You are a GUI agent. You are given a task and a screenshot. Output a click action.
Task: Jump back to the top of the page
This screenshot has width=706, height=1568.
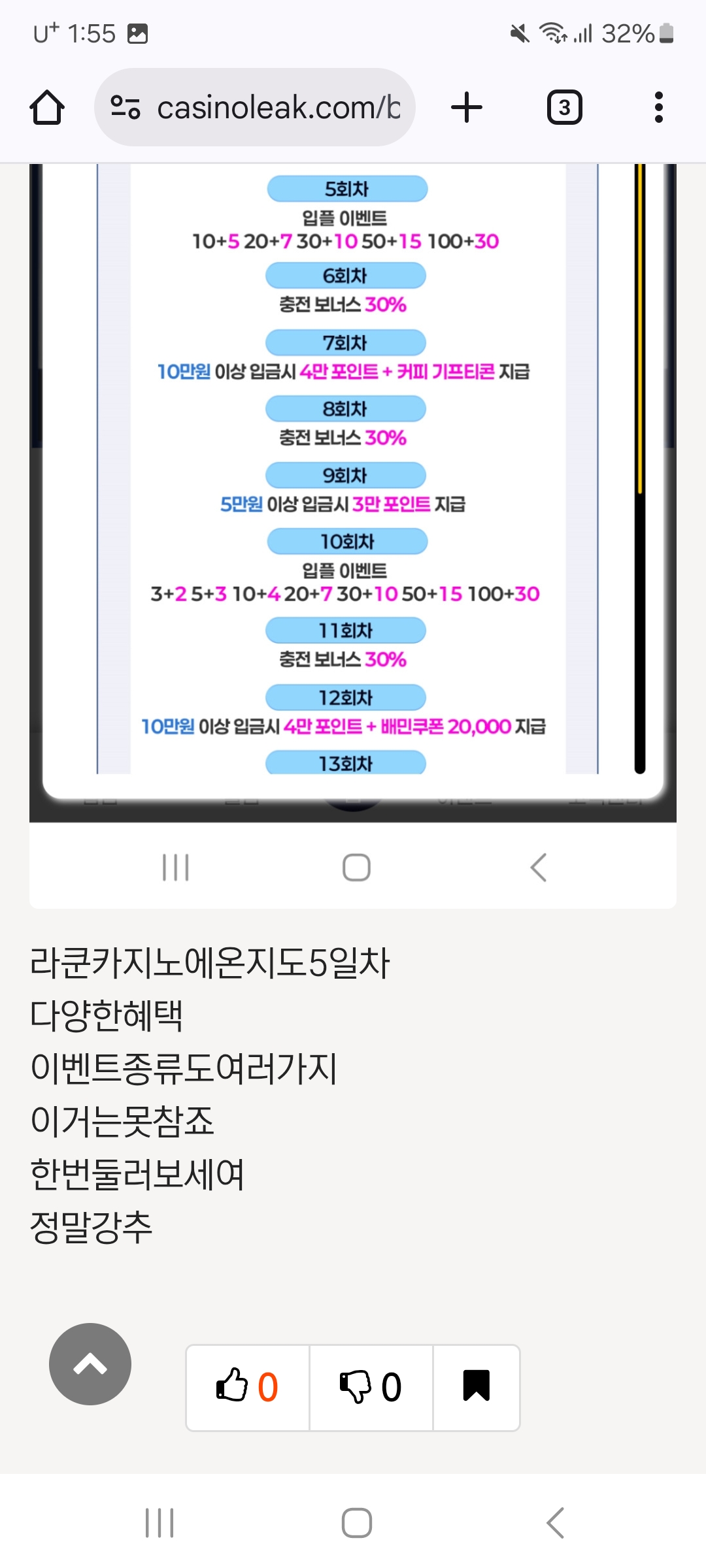pos(90,1364)
